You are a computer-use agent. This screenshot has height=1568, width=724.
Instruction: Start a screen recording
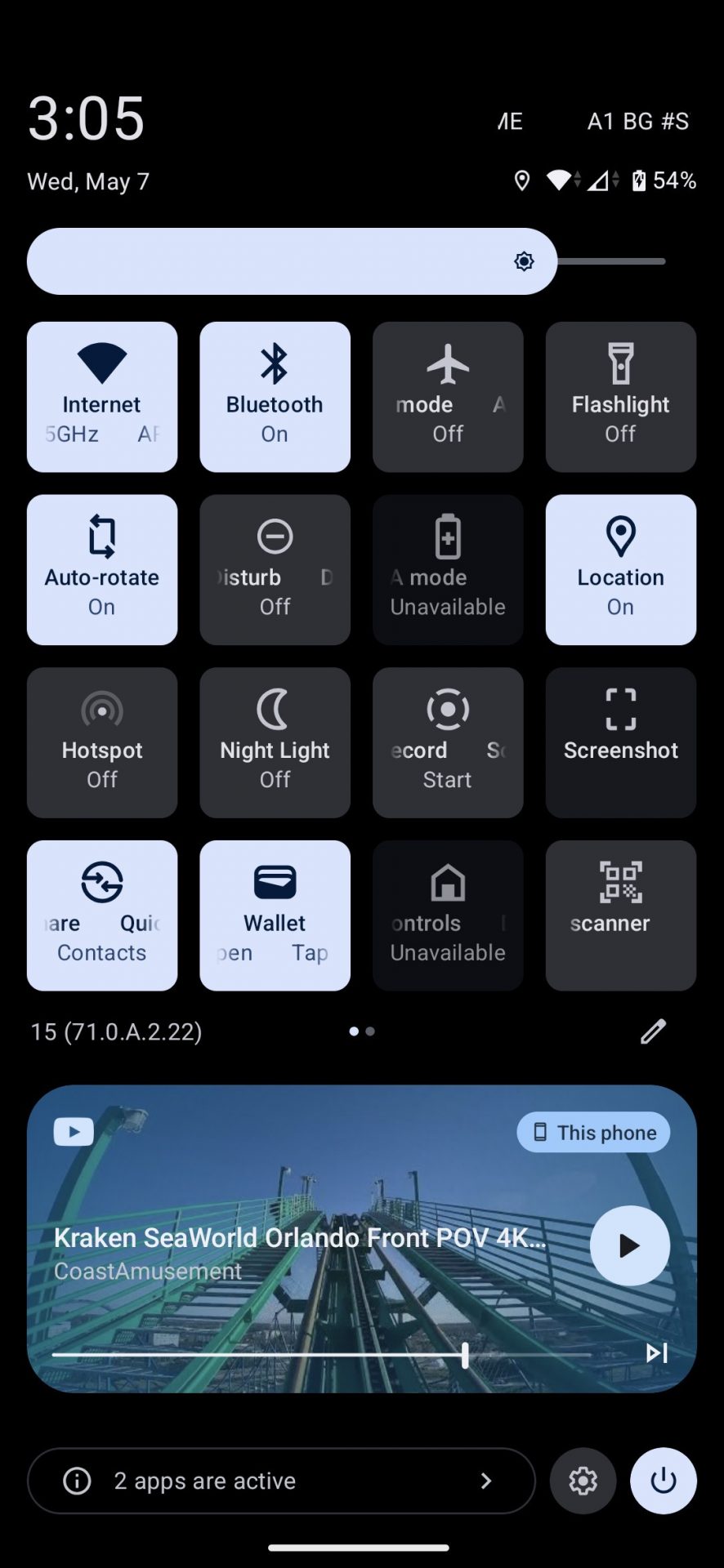point(448,743)
